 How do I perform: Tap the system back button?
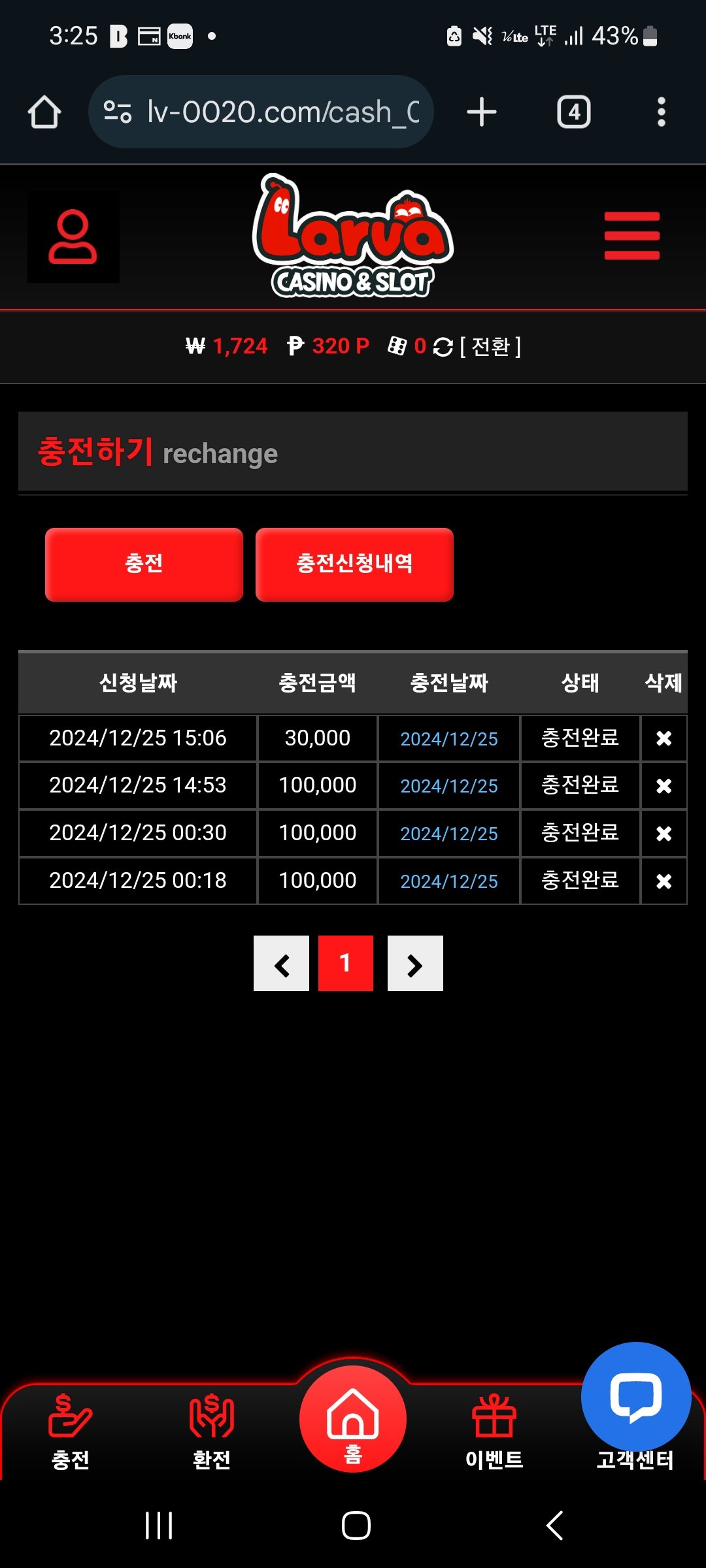(x=554, y=1526)
